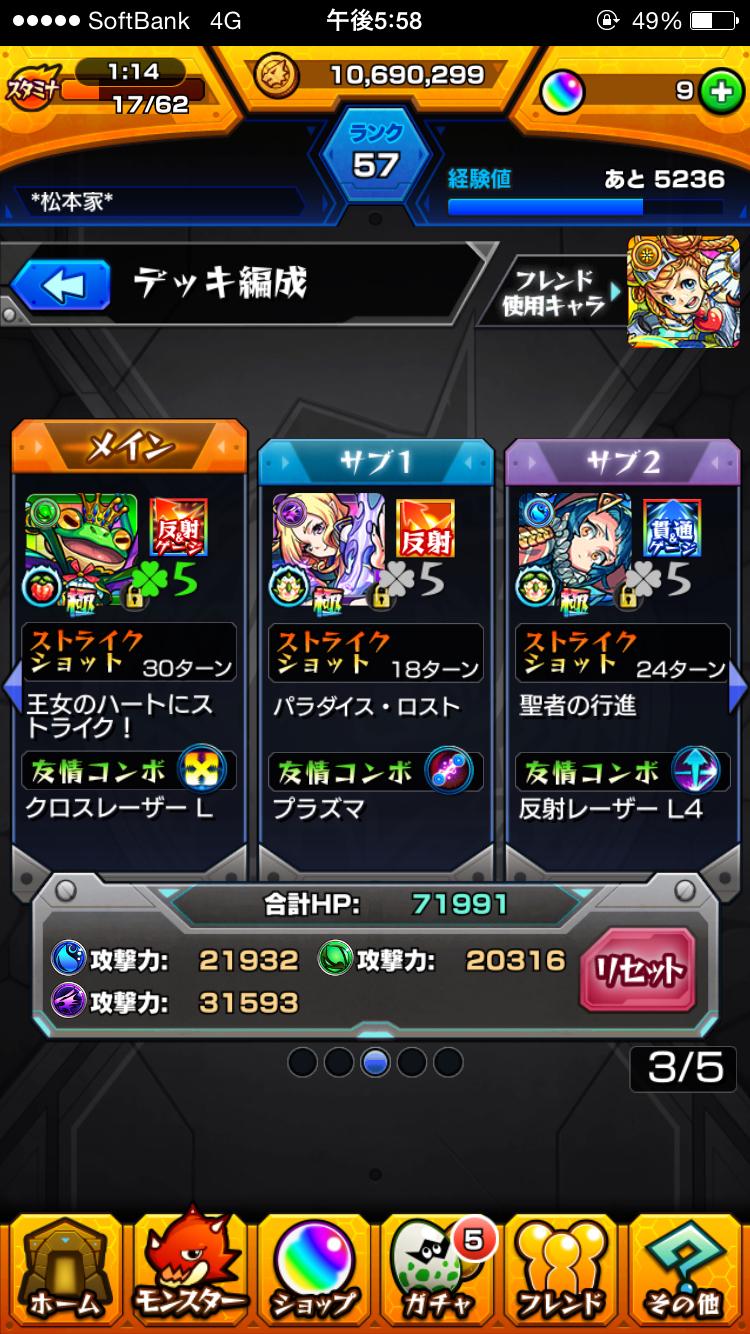Open the ショップ tab
Image resolution: width=750 pixels, height=1334 pixels.
click(314, 1268)
